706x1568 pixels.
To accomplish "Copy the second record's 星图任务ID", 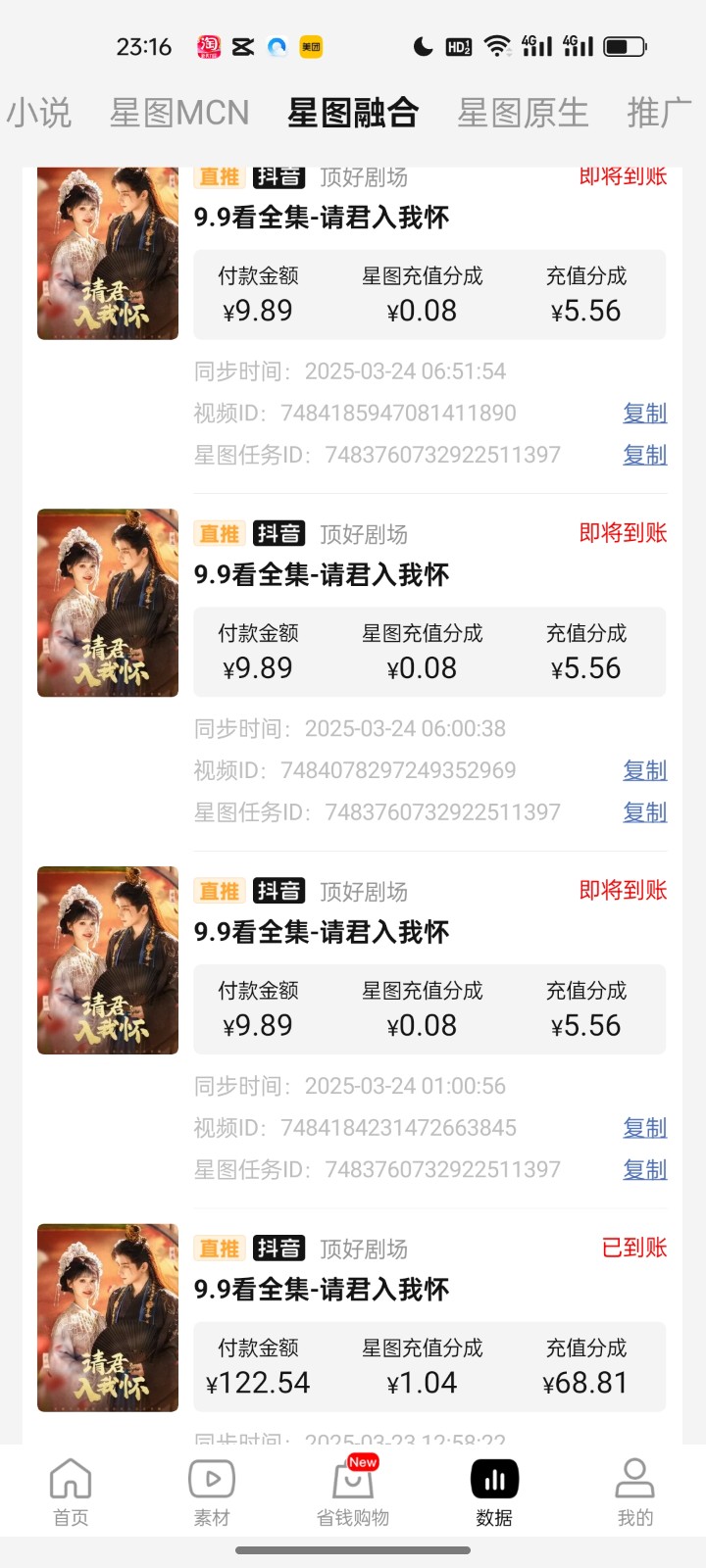I will [x=644, y=812].
